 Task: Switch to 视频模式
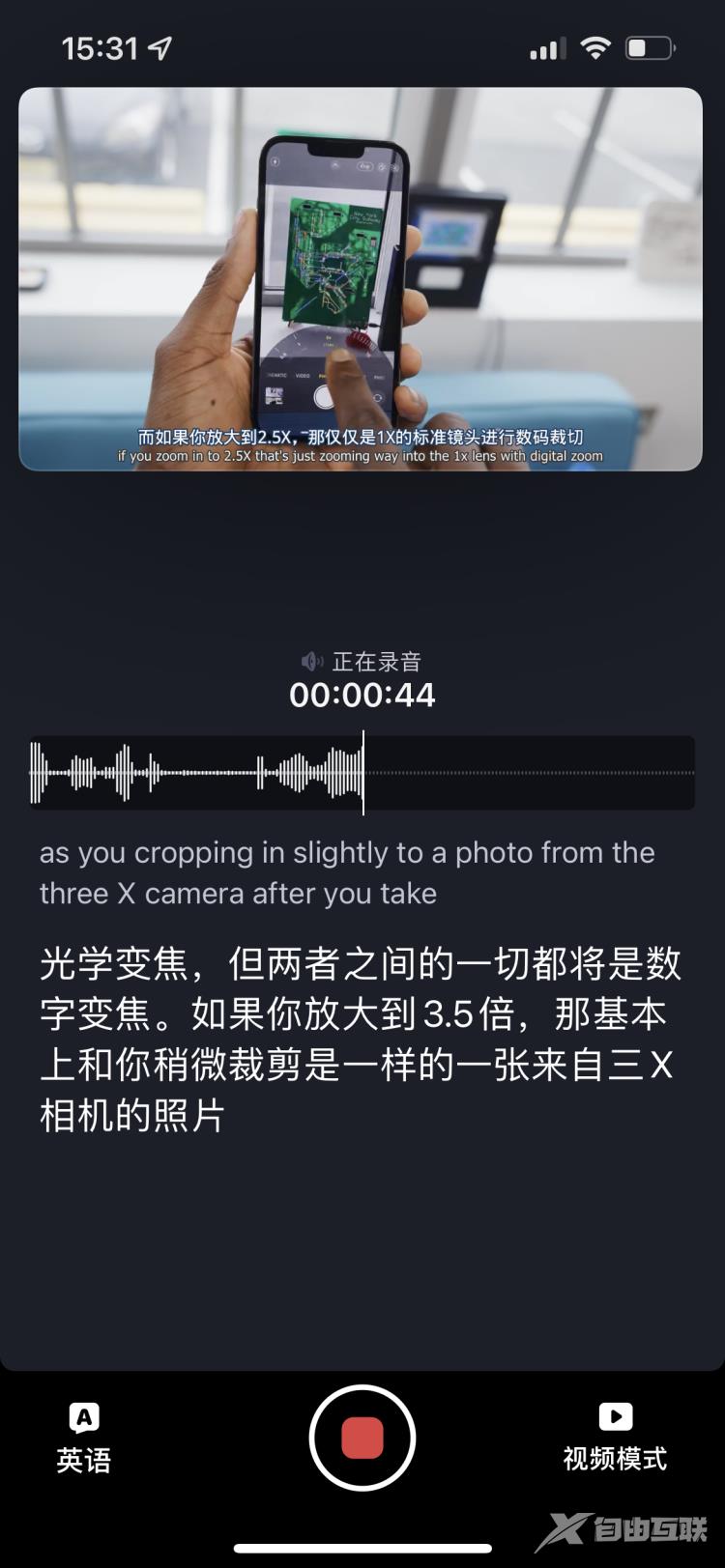pos(615,1439)
